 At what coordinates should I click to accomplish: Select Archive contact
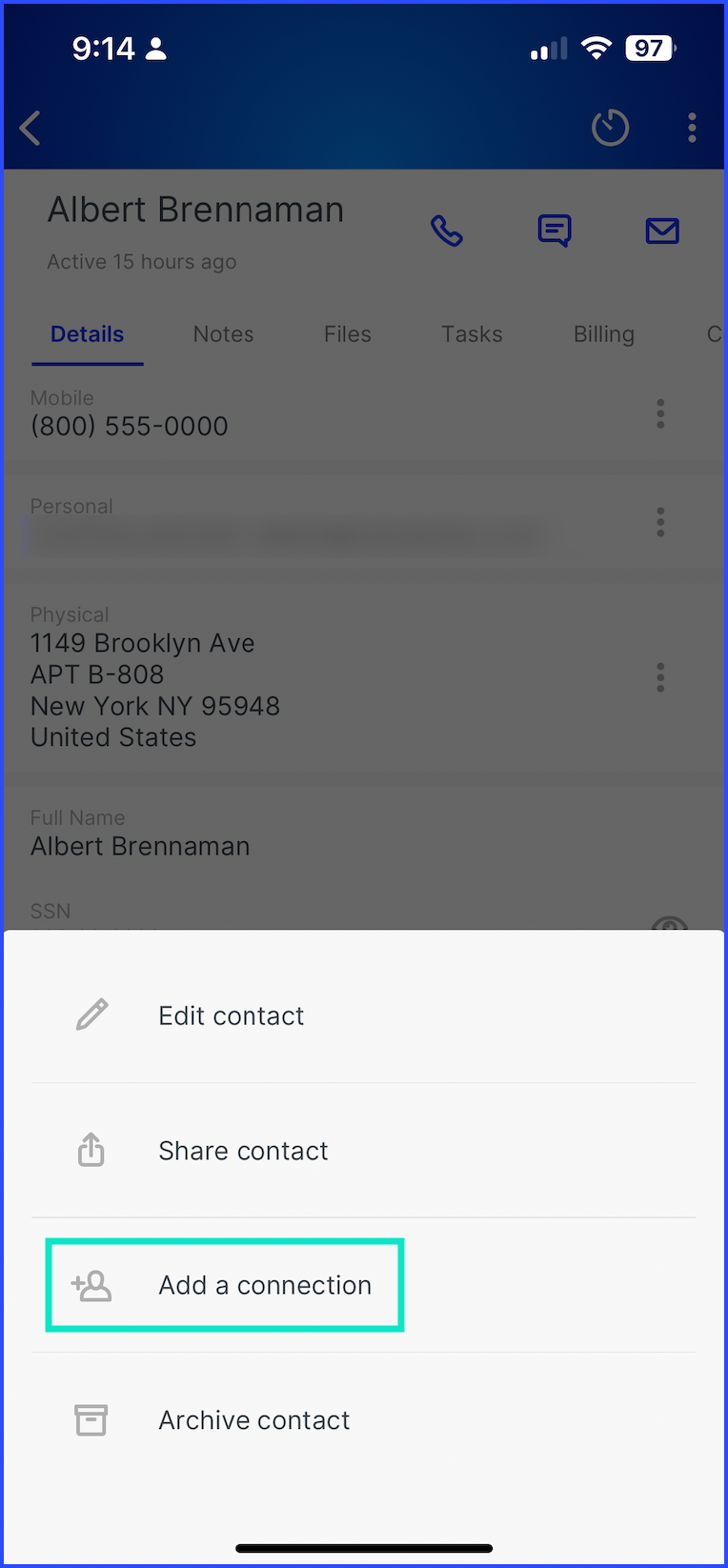(x=363, y=1420)
